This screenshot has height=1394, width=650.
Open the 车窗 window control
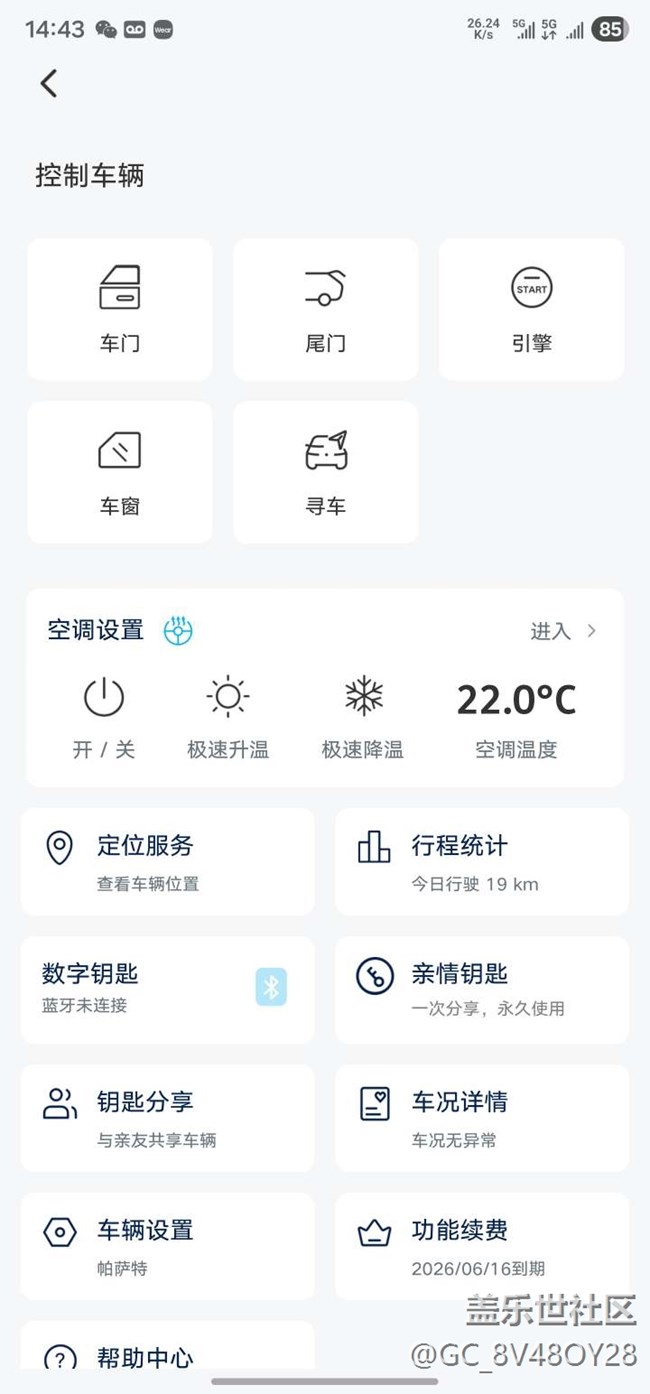120,472
